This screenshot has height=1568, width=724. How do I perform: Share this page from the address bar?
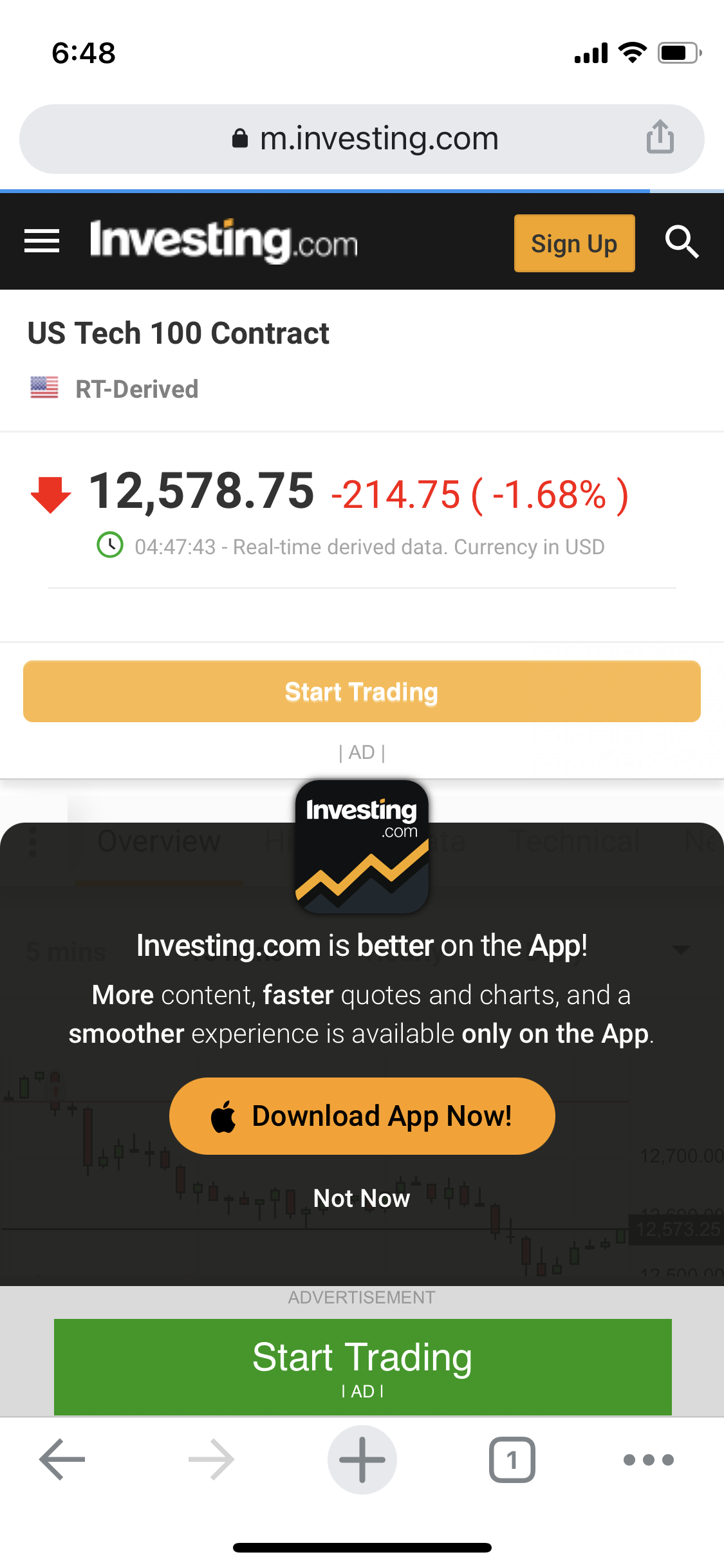[660, 137]
